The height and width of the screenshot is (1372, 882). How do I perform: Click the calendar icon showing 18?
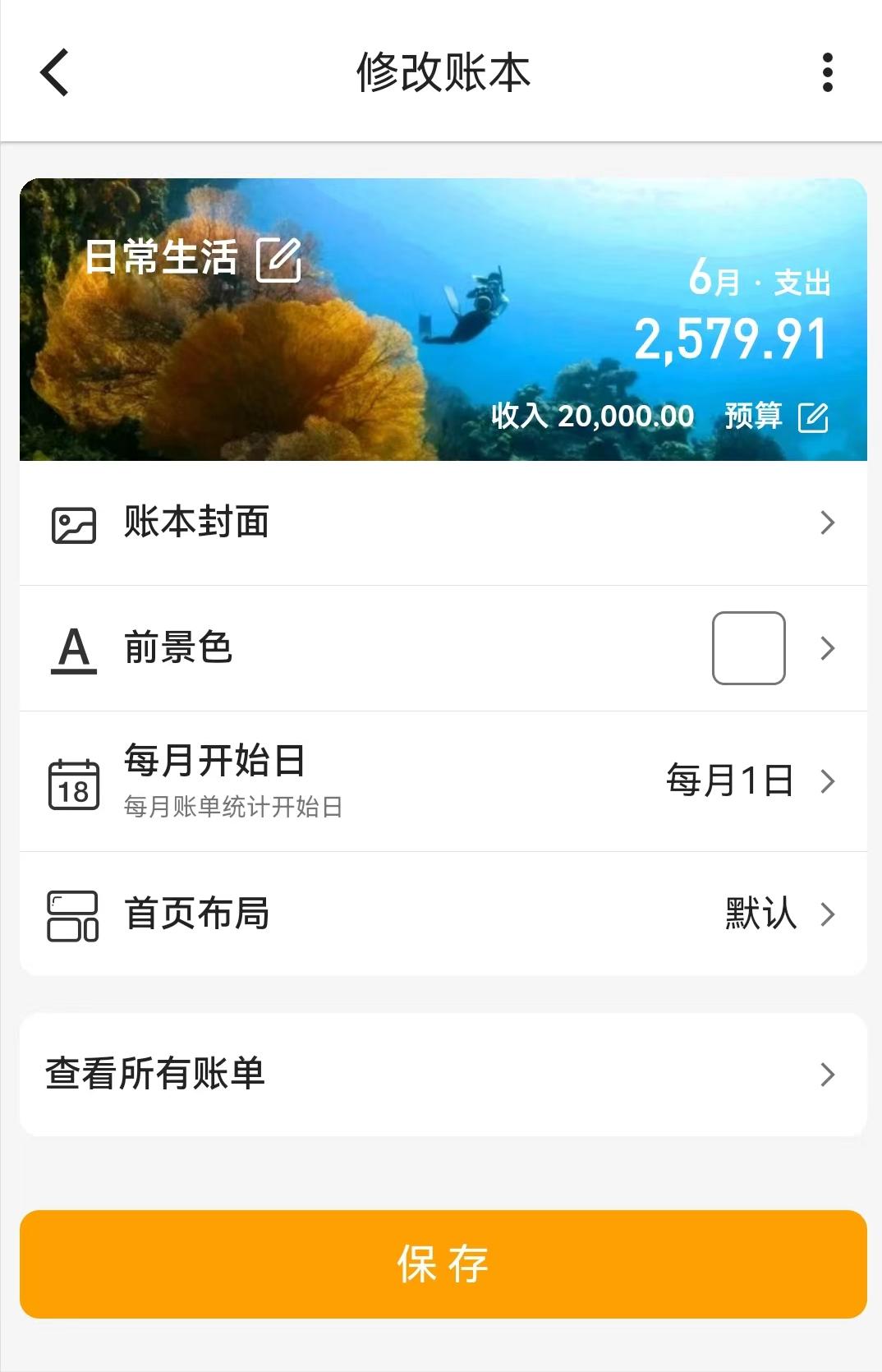[x=73, y=780]
